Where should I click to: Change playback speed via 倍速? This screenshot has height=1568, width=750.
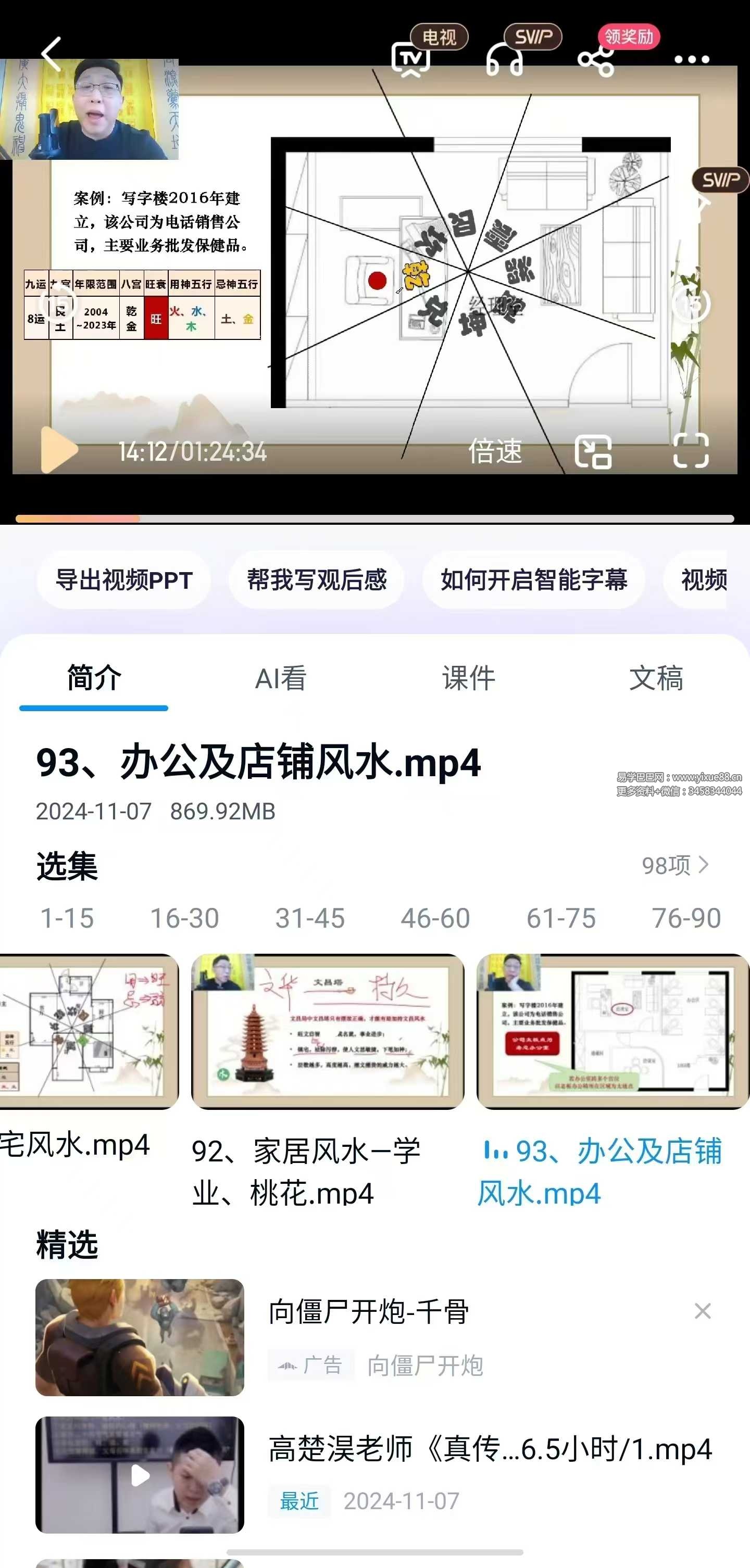[x=495, y=451]
